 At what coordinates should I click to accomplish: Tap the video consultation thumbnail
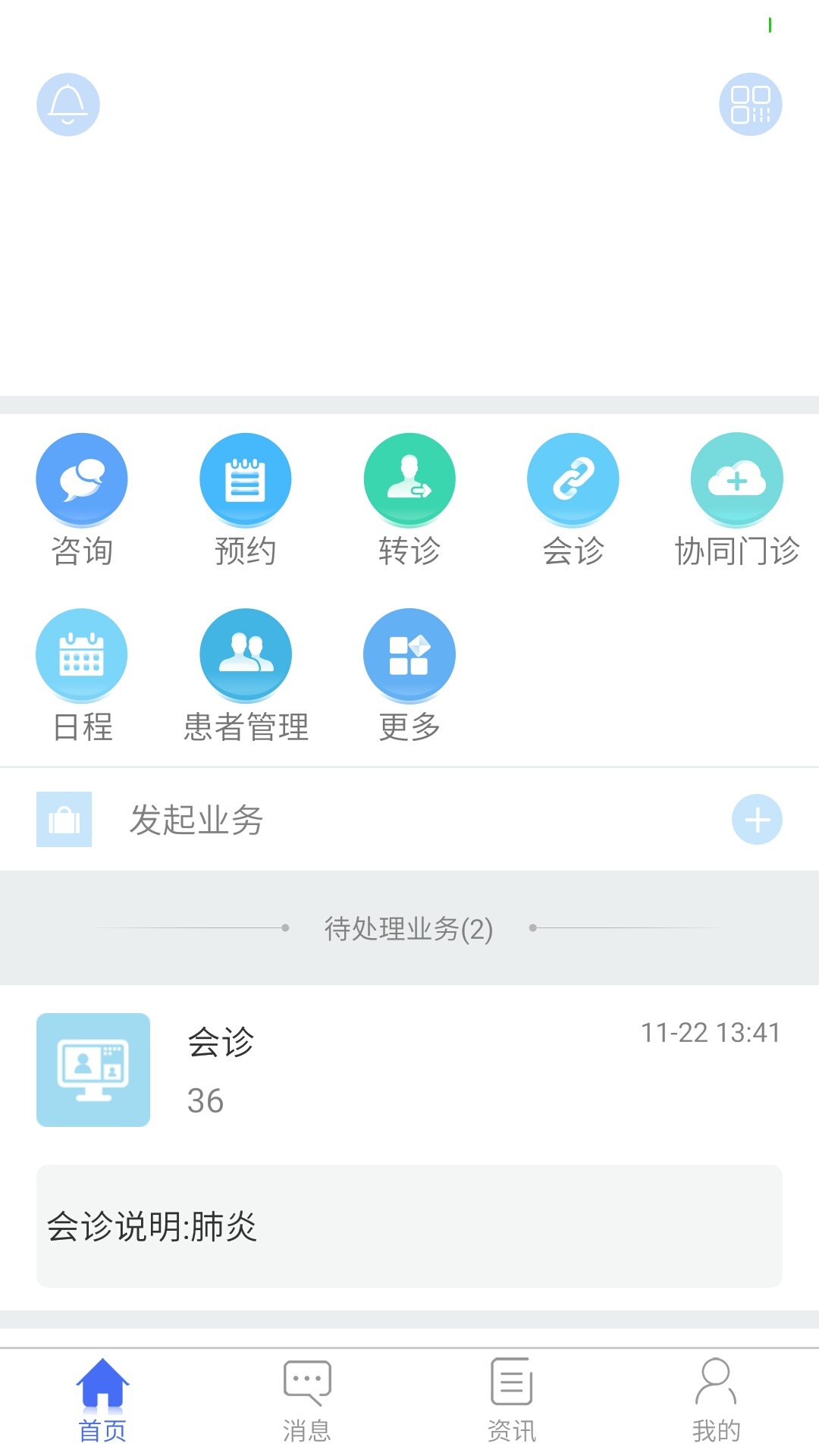point(93,1069)
